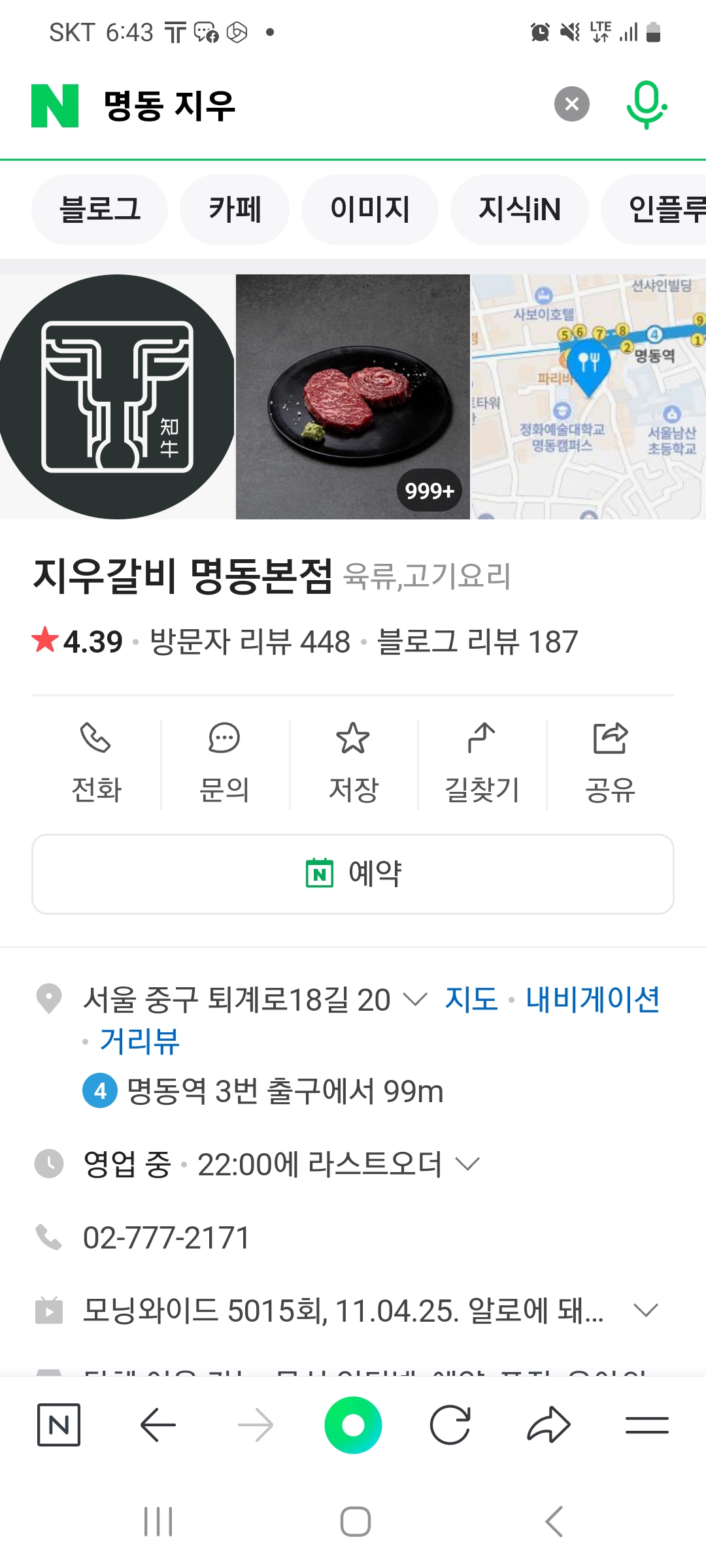Go back using the system navigation bar
This screenshot has height=1568, width=706.
[x=554, y=1522]
